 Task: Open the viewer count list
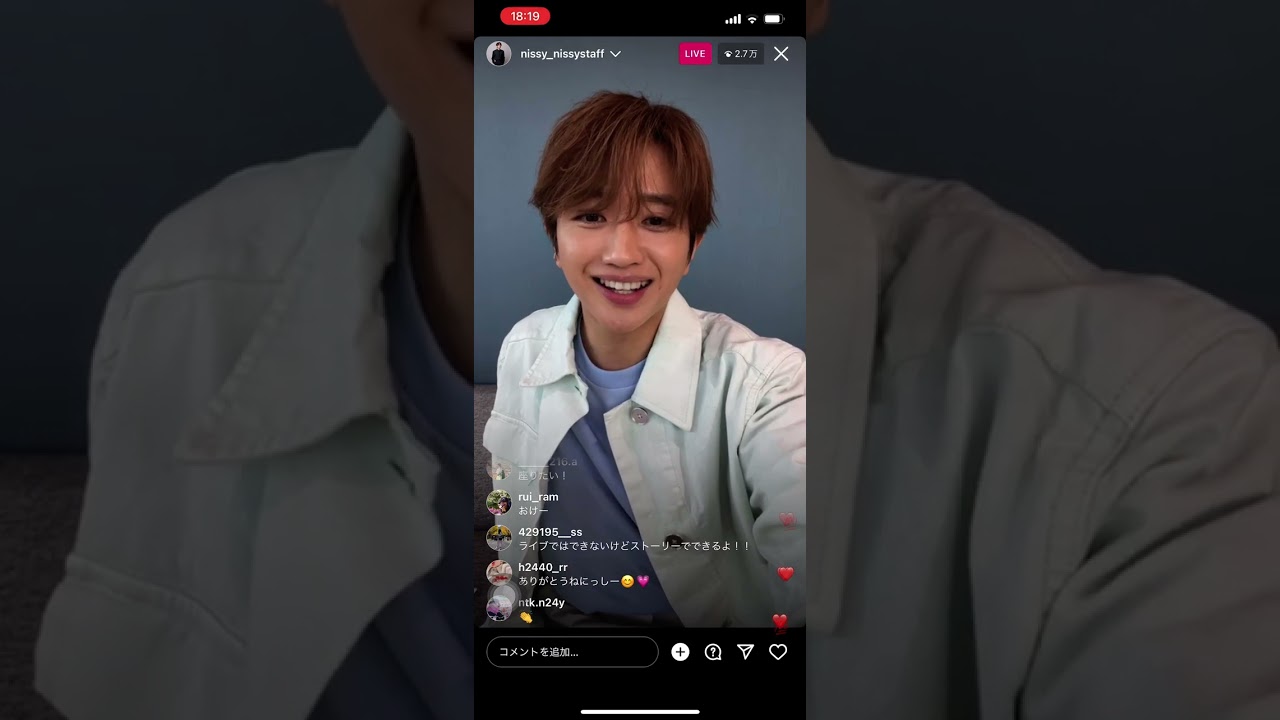click(741, 54)
